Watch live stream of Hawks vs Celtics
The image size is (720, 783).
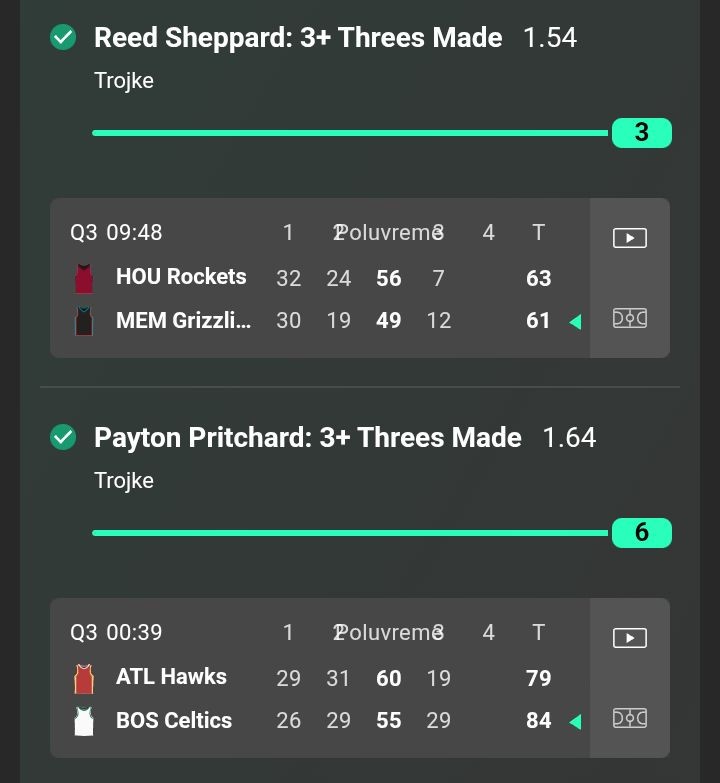click(x=629, y=638)
